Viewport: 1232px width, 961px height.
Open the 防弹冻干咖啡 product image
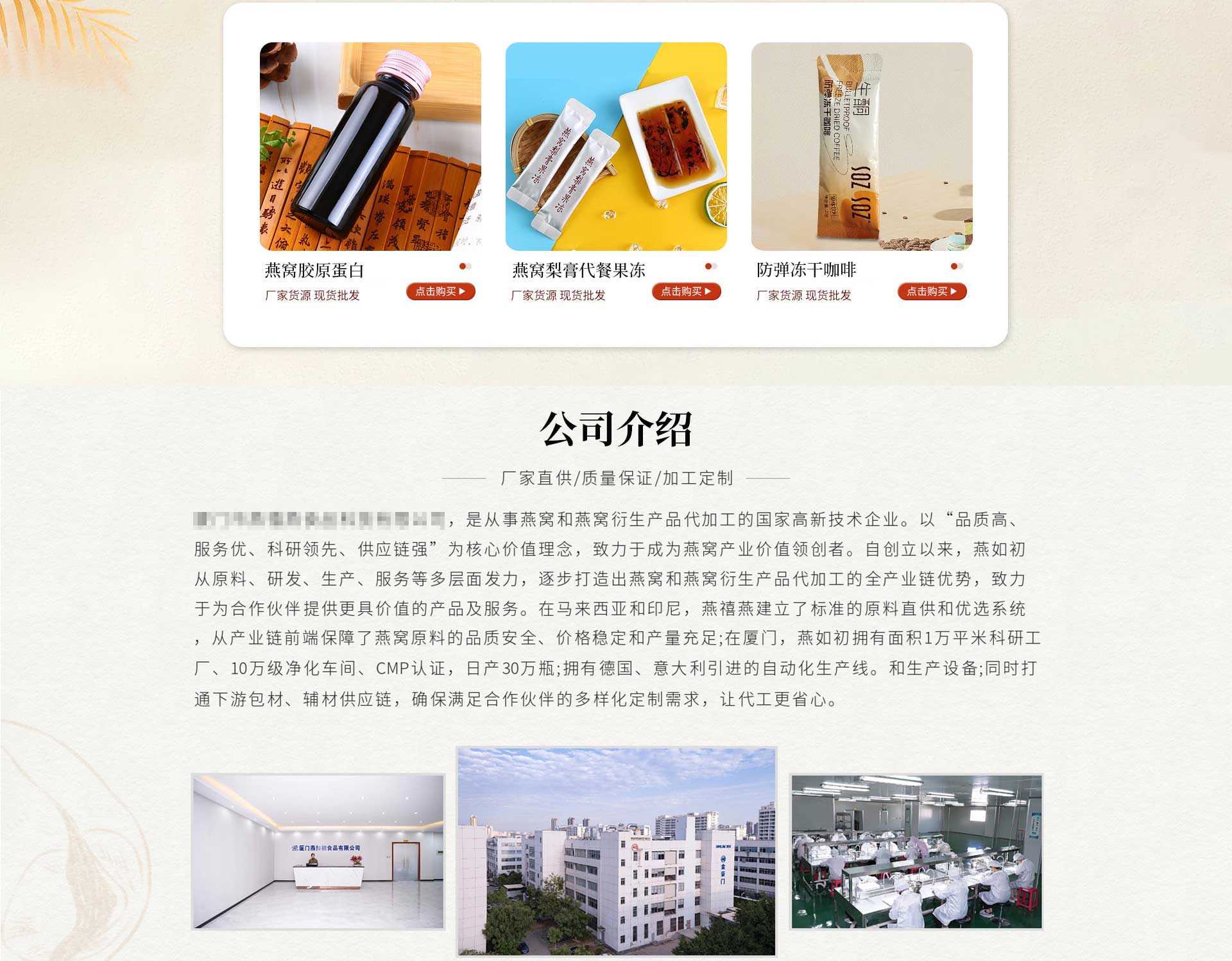862,146
